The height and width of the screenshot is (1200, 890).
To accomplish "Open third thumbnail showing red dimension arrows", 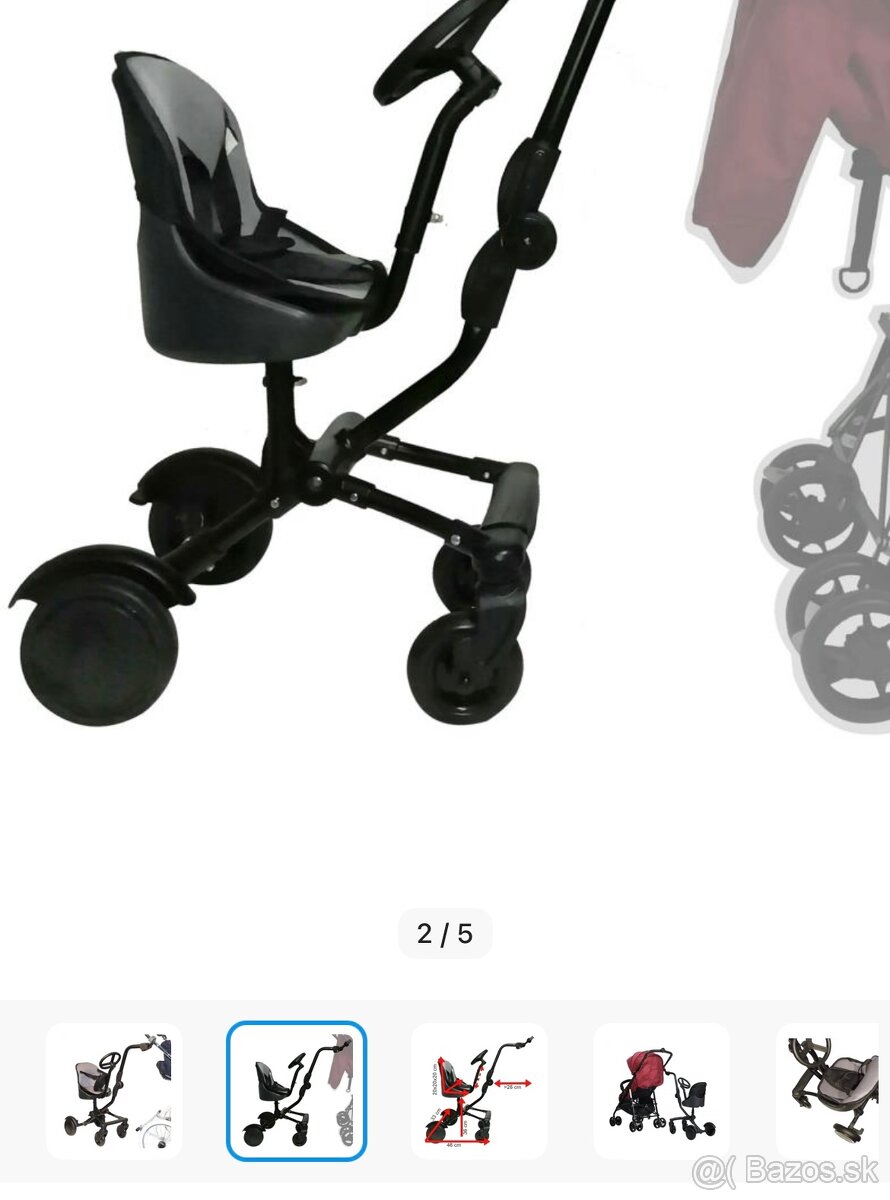I will pyautogui.click(x=479, y=1090).
